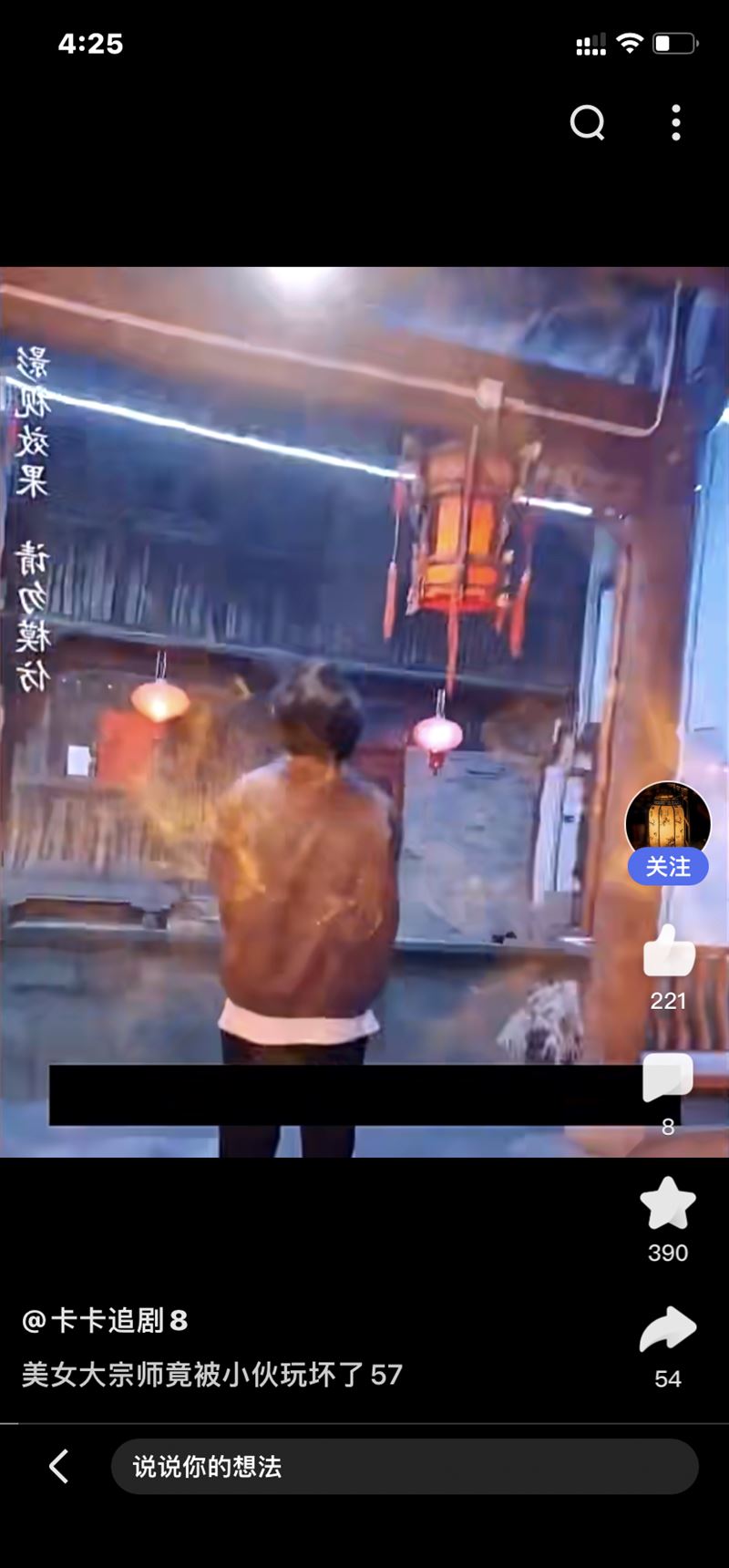Like this video with thumbs-up
Image resolution: width=729 pixels, height=1568 pixels.
(x=669, y=952)
